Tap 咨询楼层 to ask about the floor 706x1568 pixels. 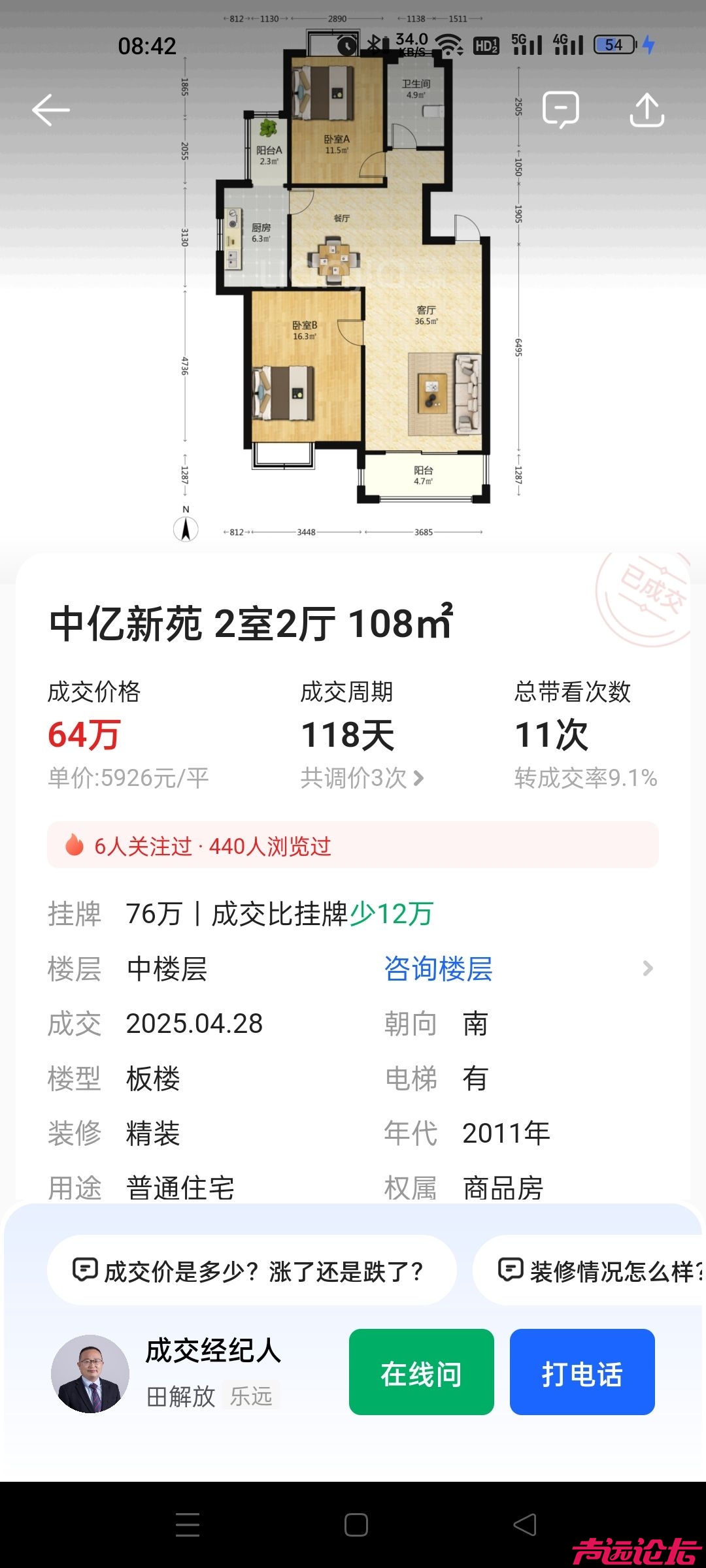[x=438, y=968]
